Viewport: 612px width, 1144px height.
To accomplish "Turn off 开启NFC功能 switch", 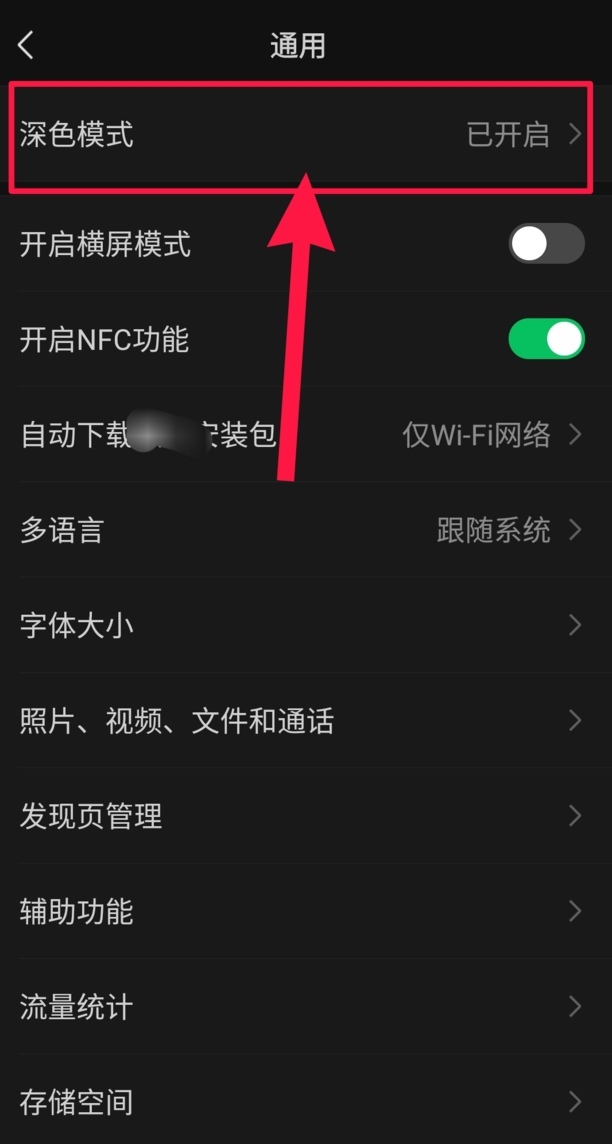I will (546, 339).
